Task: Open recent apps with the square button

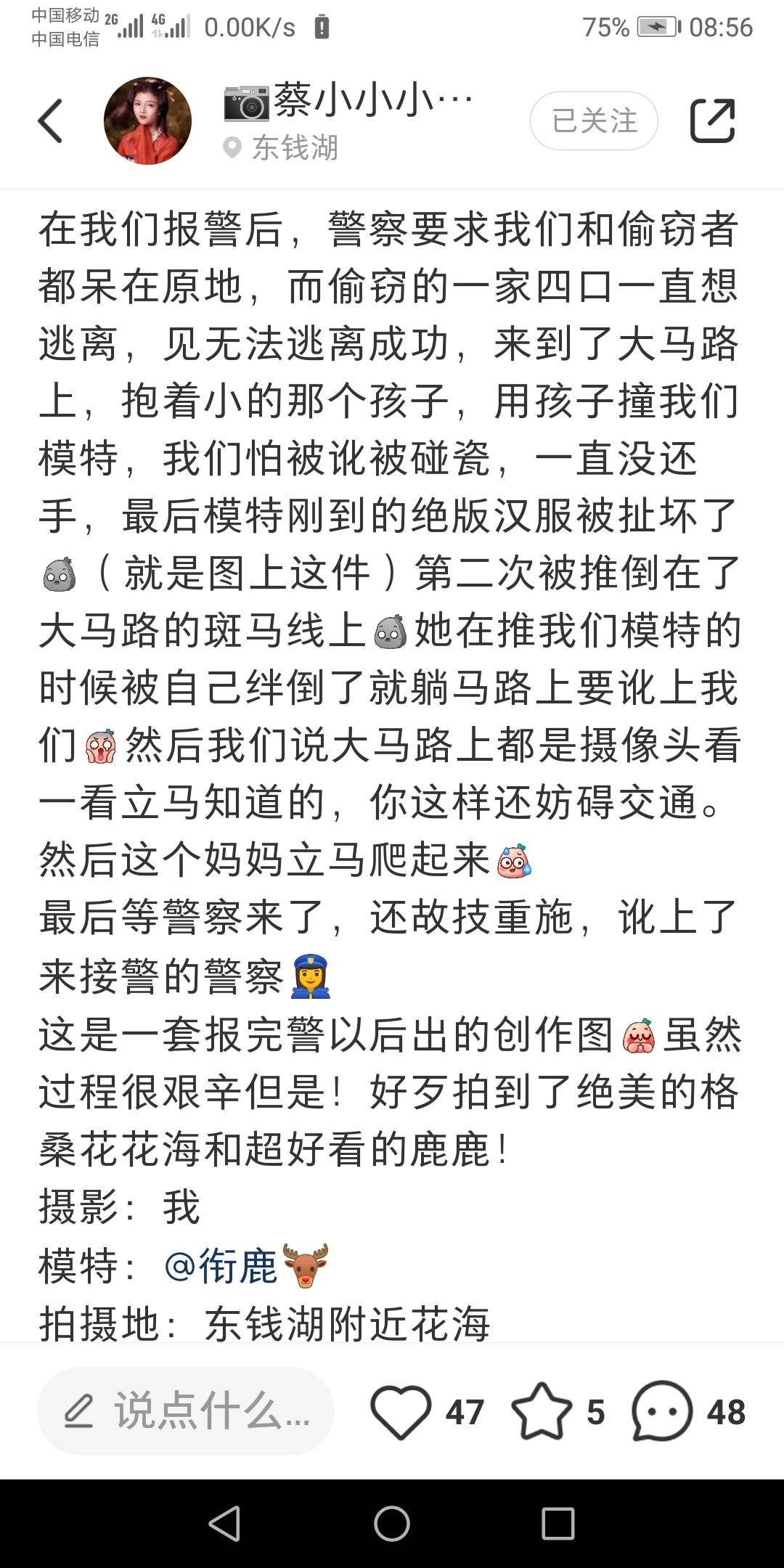Action: point(558,1523)
